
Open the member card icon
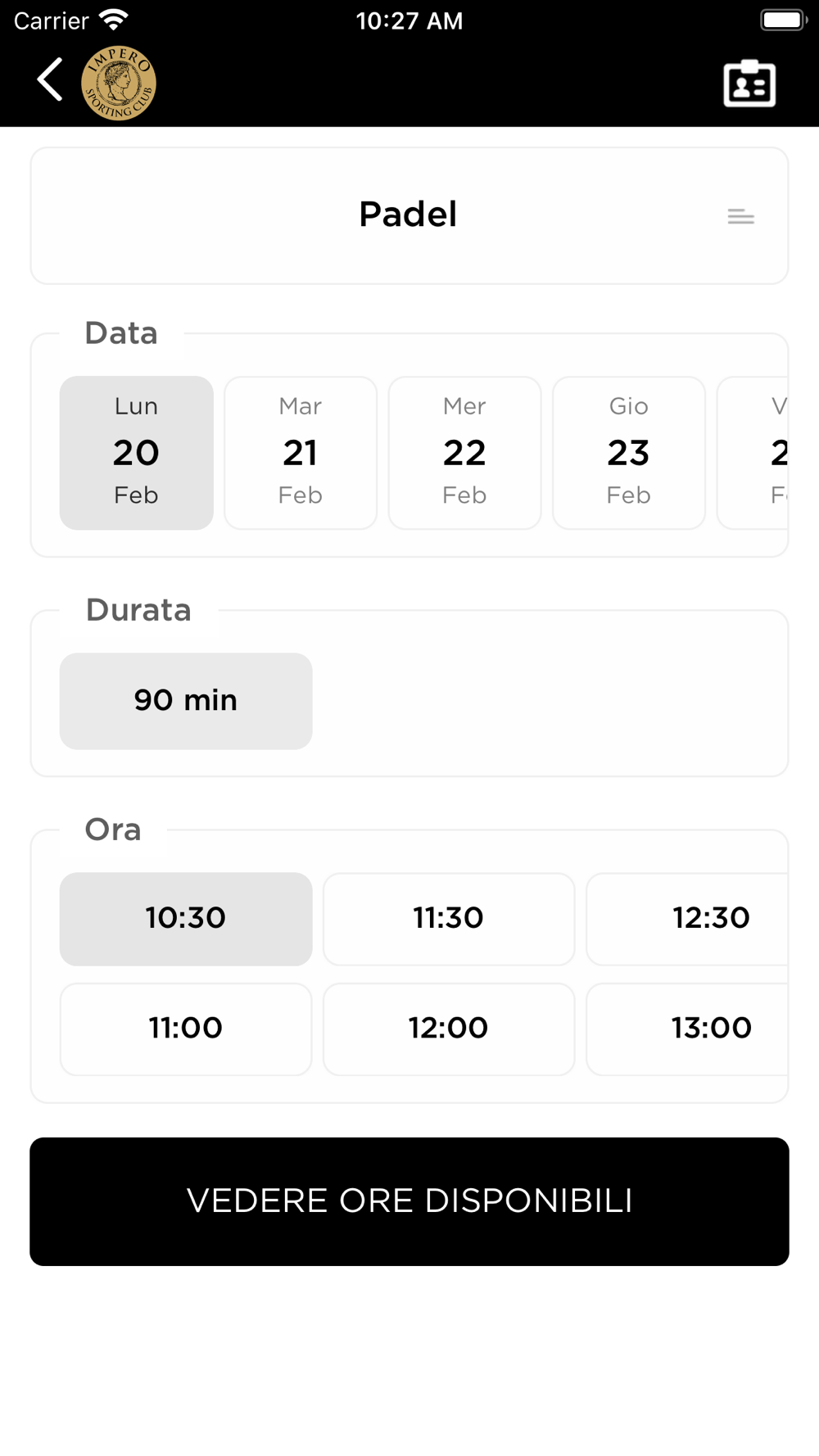pyautogui.click(x=749, y=83)
